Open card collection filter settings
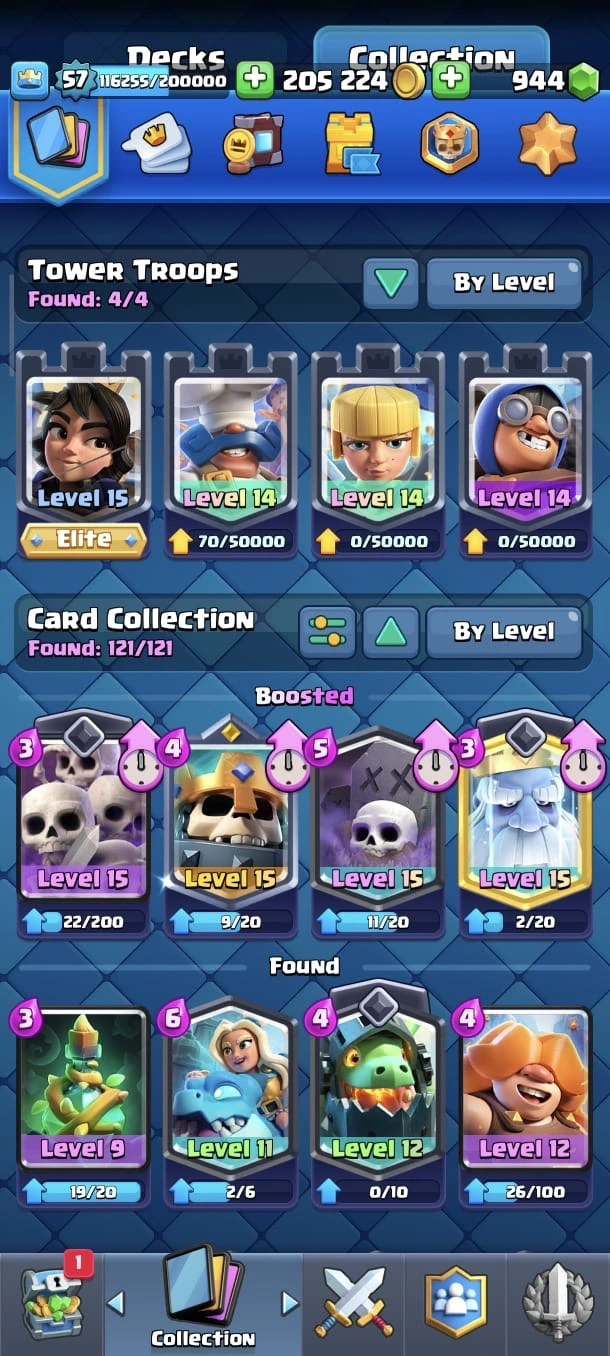610x1356 pixels. click(x=327, y=632)
